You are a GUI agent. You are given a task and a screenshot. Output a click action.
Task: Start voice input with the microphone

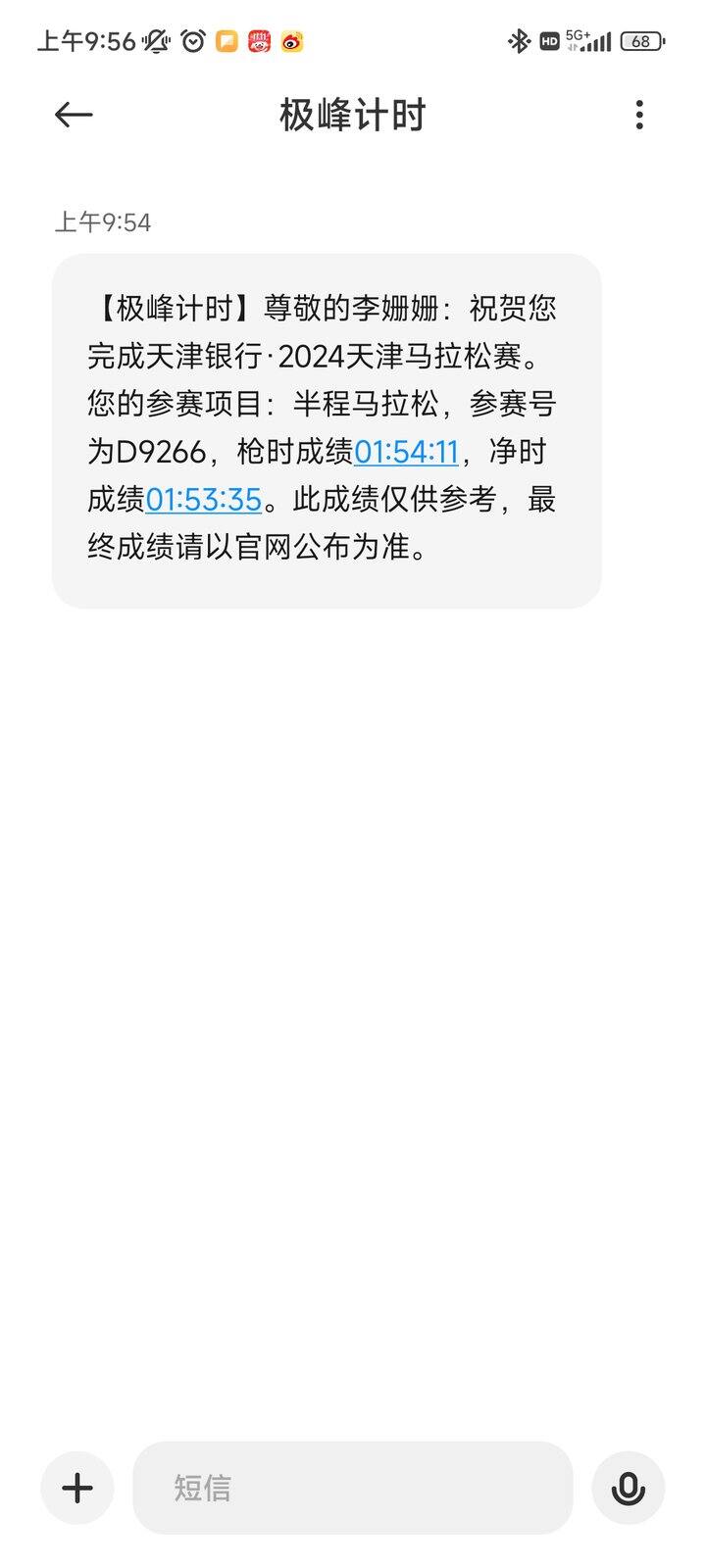[629, 1488]
